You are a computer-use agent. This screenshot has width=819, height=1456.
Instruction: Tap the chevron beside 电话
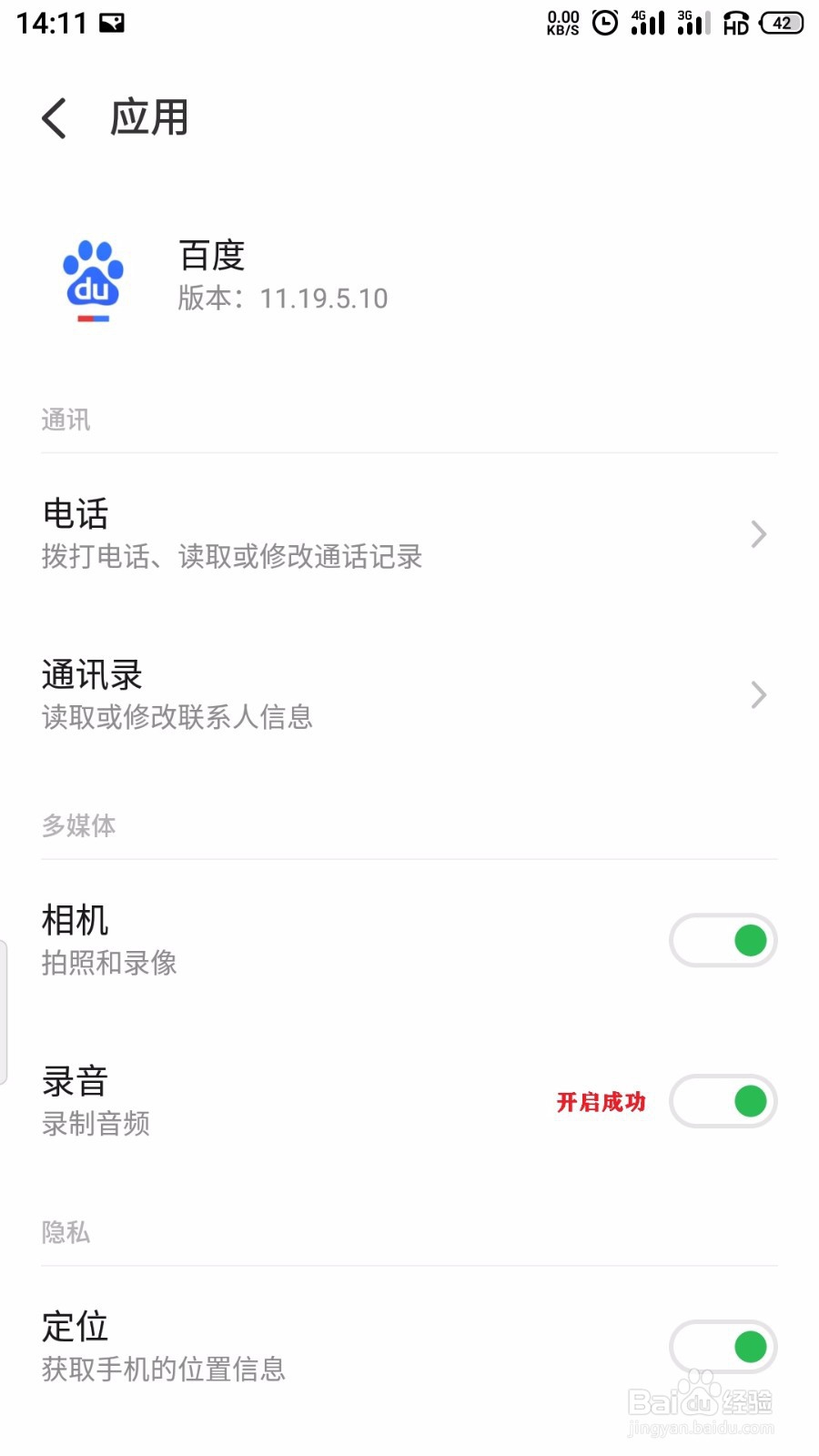pos(758,534)
